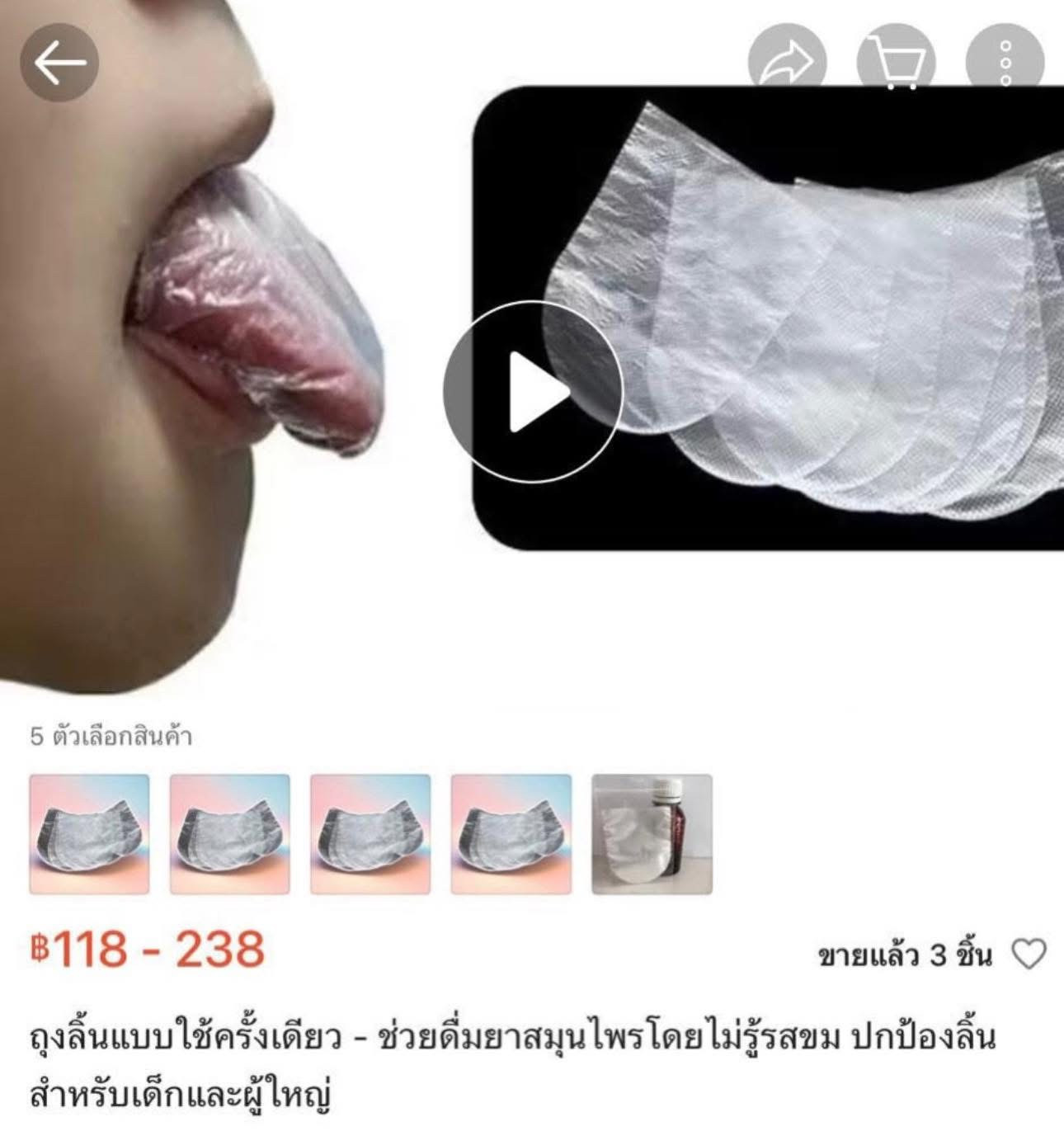1064x1136 pixels.
Task: Open the shopping cart
Action: pyautogui.click(x=896, y=63)
